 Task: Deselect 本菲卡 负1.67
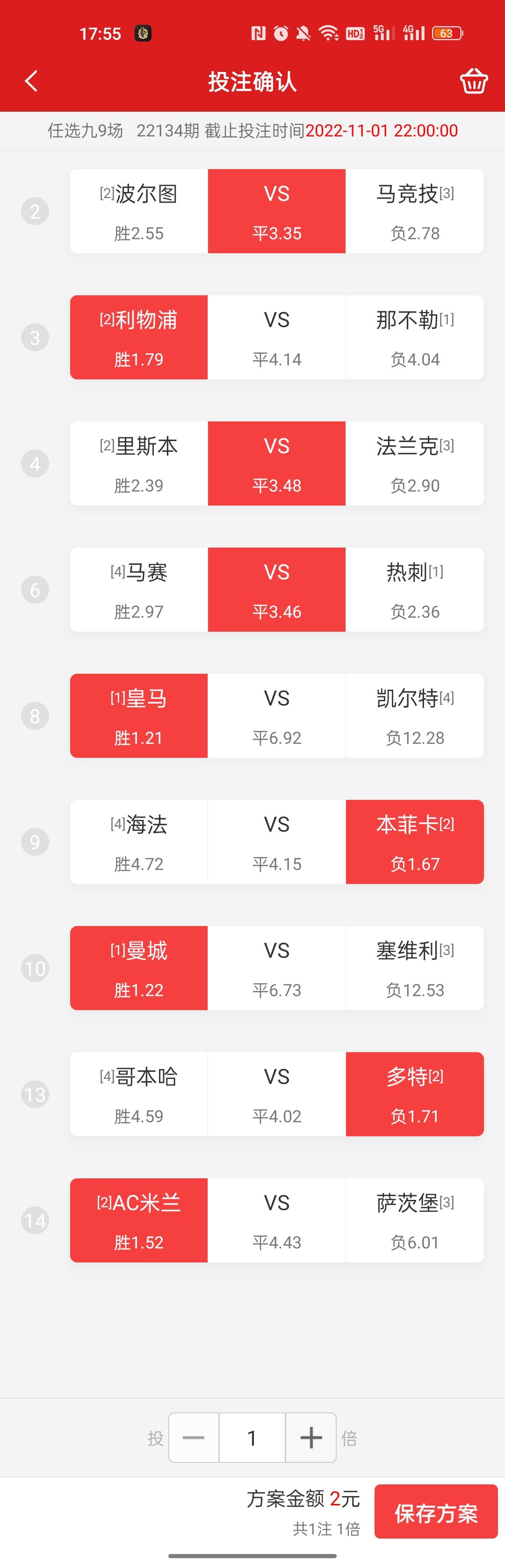coord(415,842)
